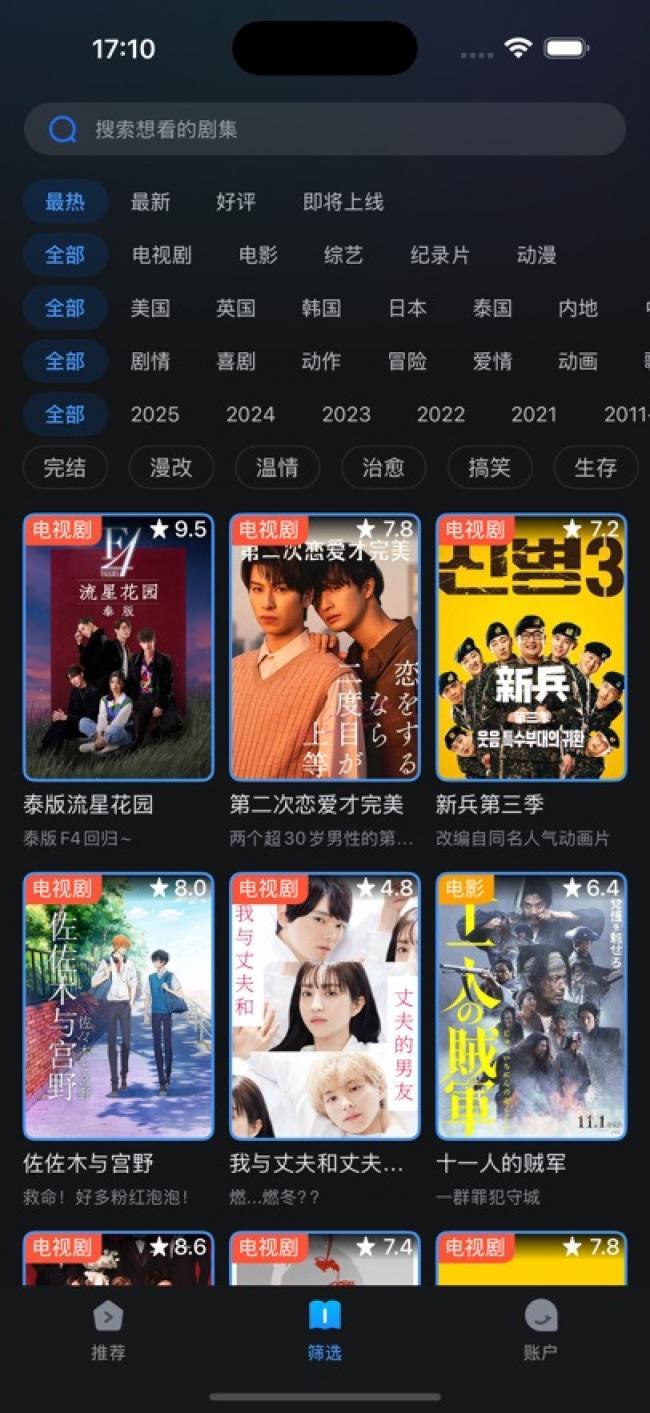Tap the search box for 搜索想看的剧集
Viewport: 650px width, 1413px height.
tap(325, 129)
